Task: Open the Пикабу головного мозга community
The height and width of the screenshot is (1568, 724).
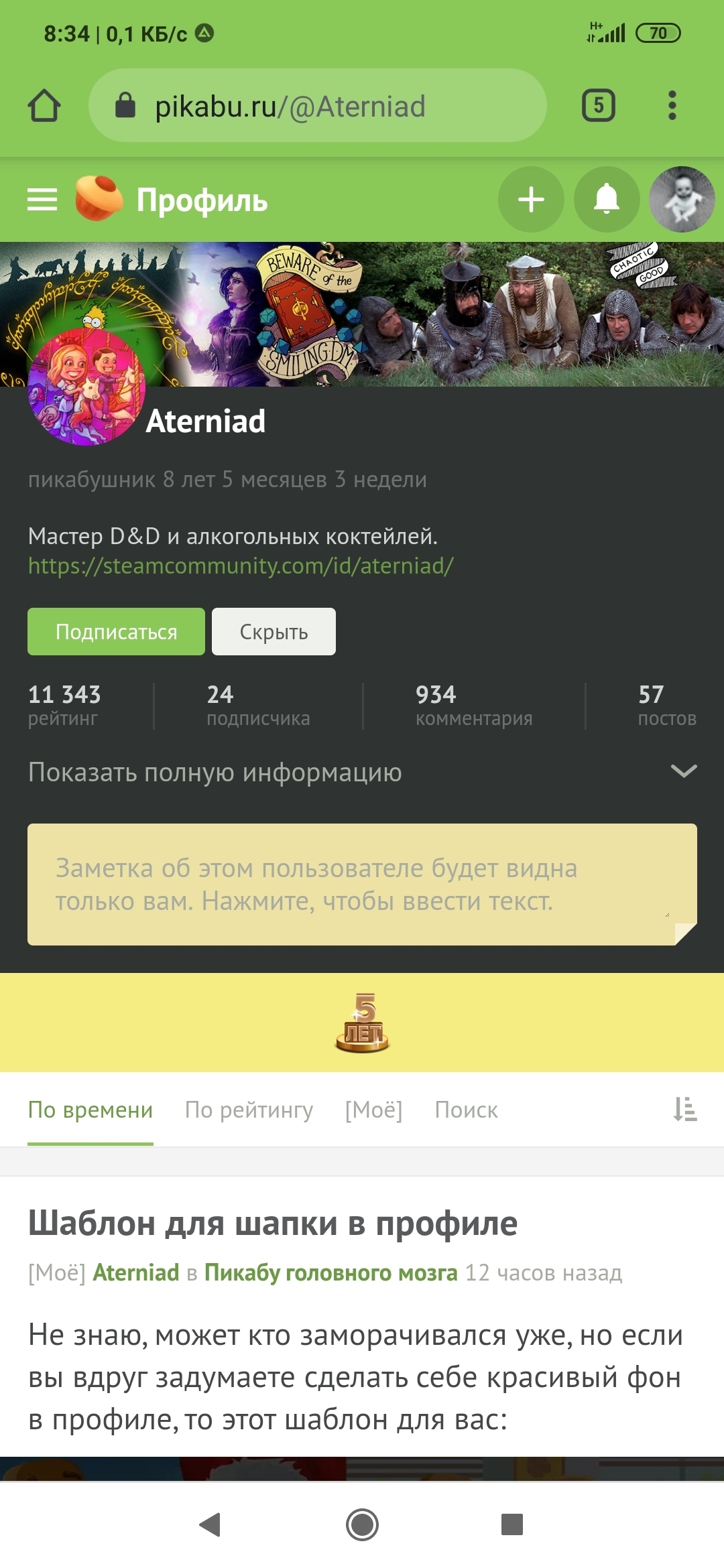Action: point(330,1272)
